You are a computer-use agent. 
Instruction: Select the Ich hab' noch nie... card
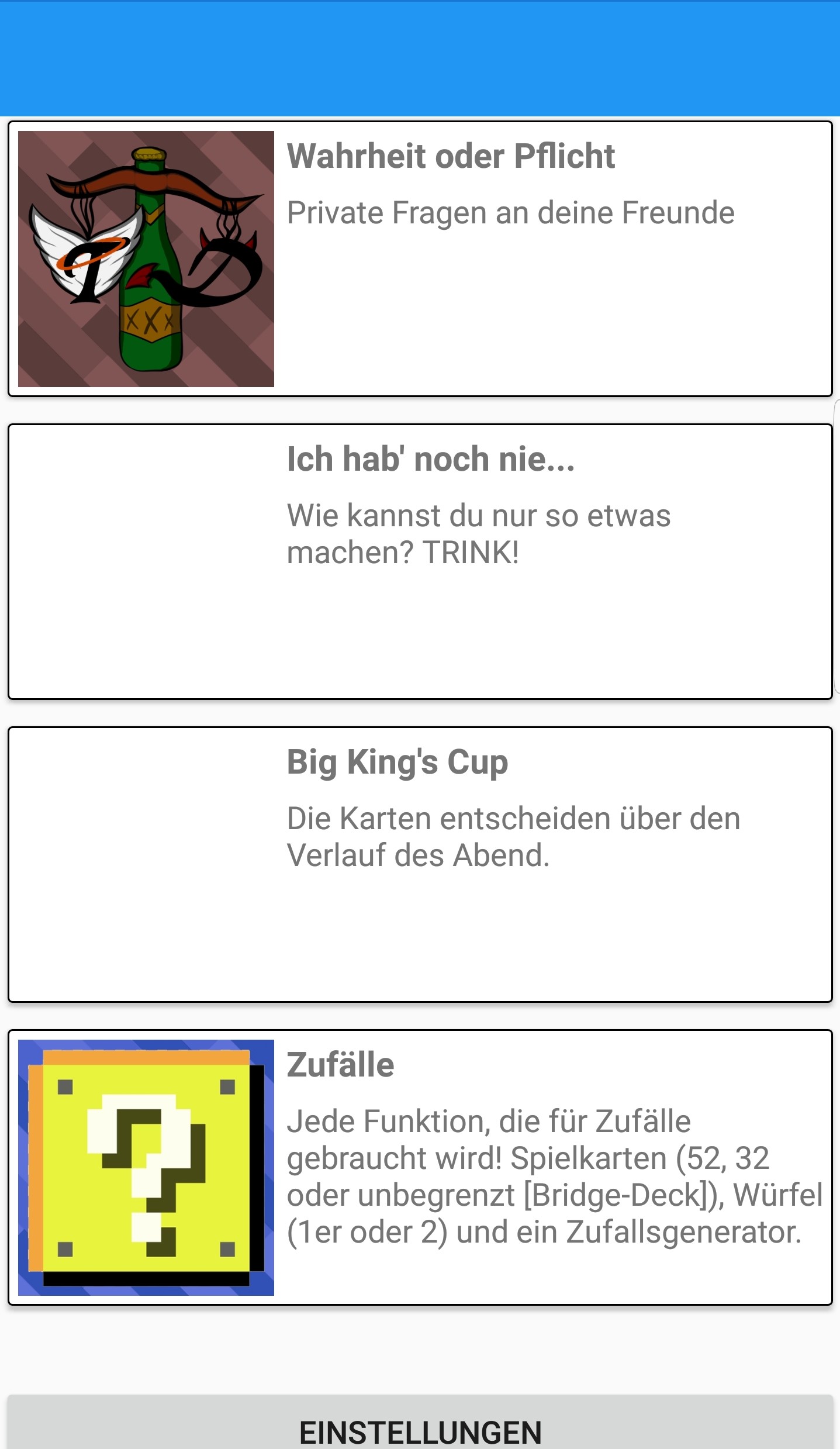[420, 561]
